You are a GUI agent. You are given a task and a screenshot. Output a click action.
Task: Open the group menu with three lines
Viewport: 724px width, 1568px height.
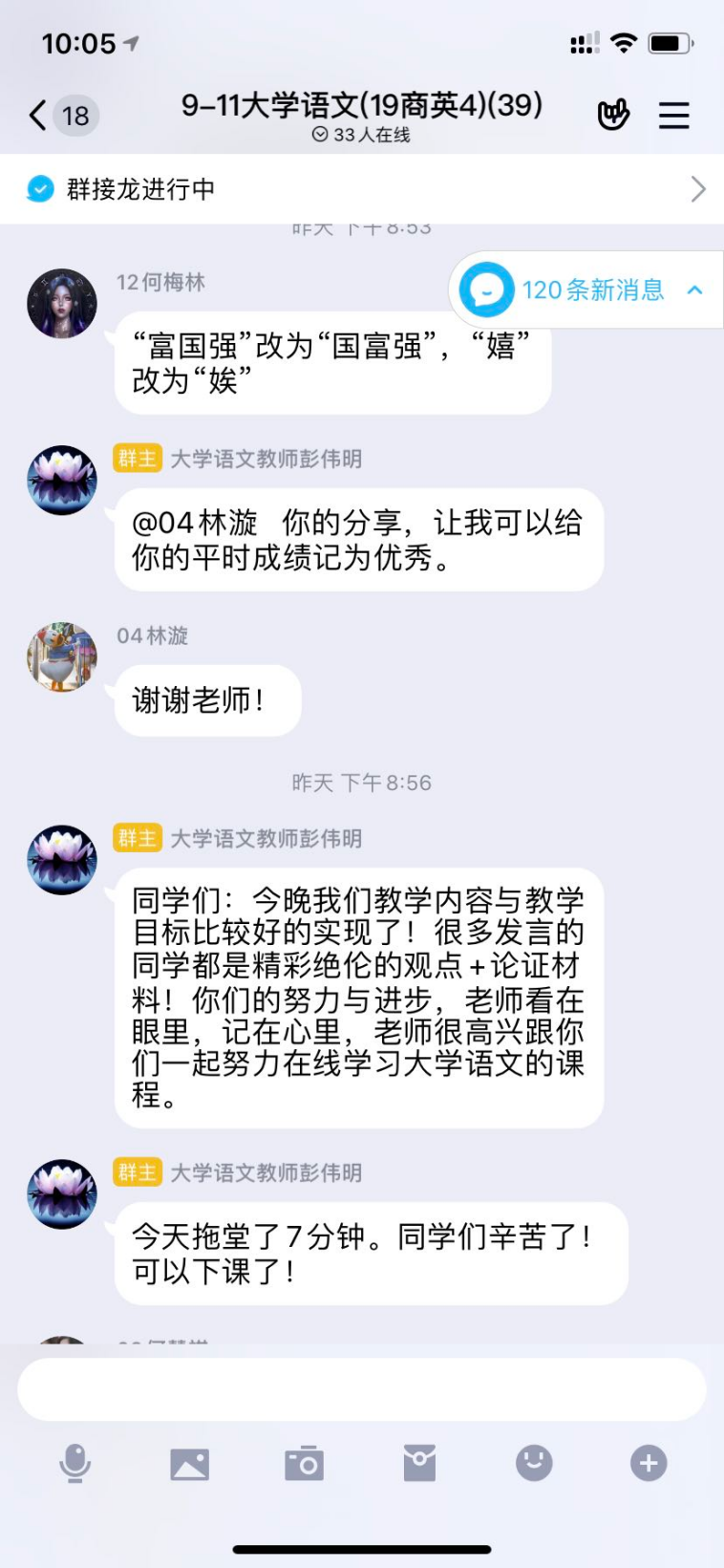point(674,116)
